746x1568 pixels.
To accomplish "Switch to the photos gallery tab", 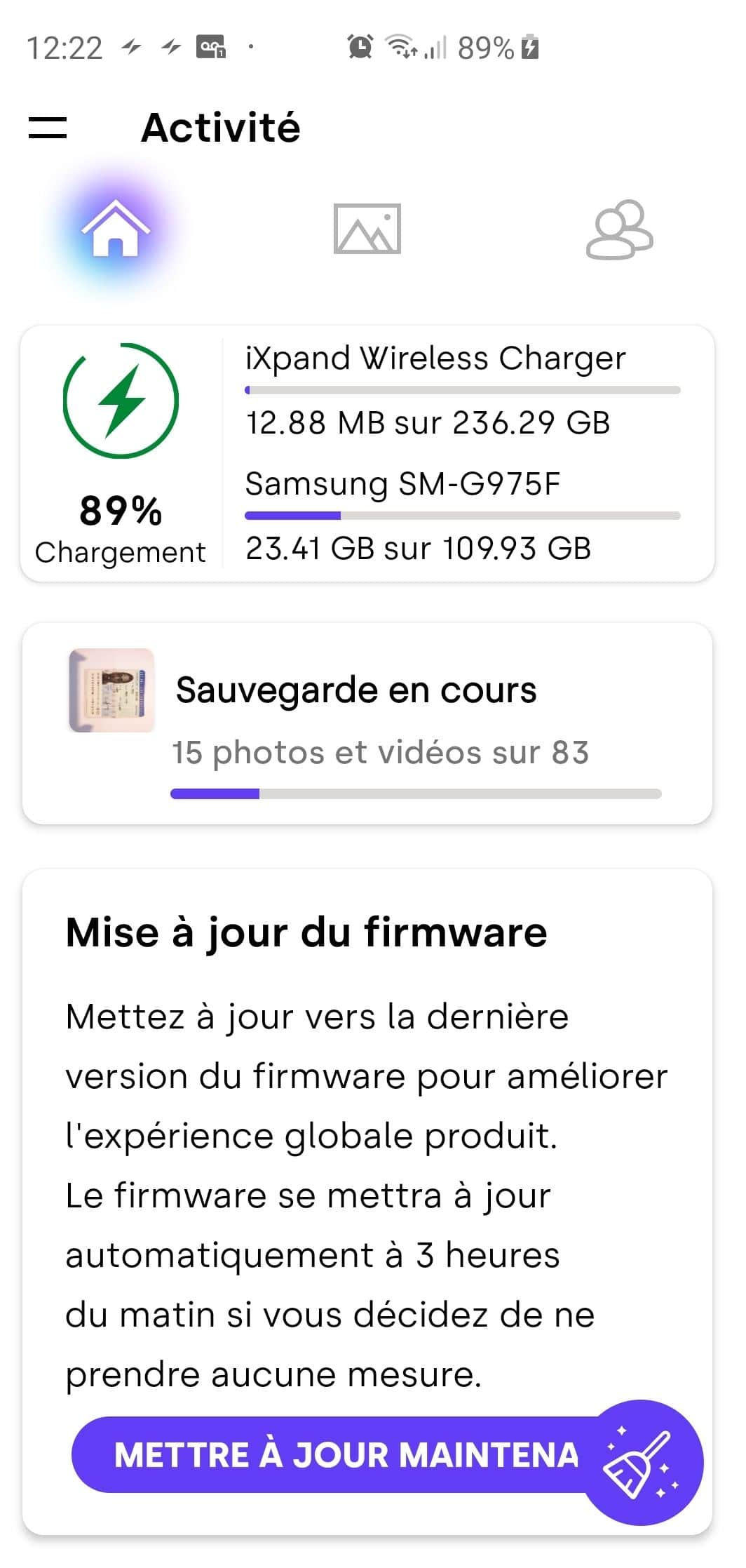I will [x=367, y=229].
